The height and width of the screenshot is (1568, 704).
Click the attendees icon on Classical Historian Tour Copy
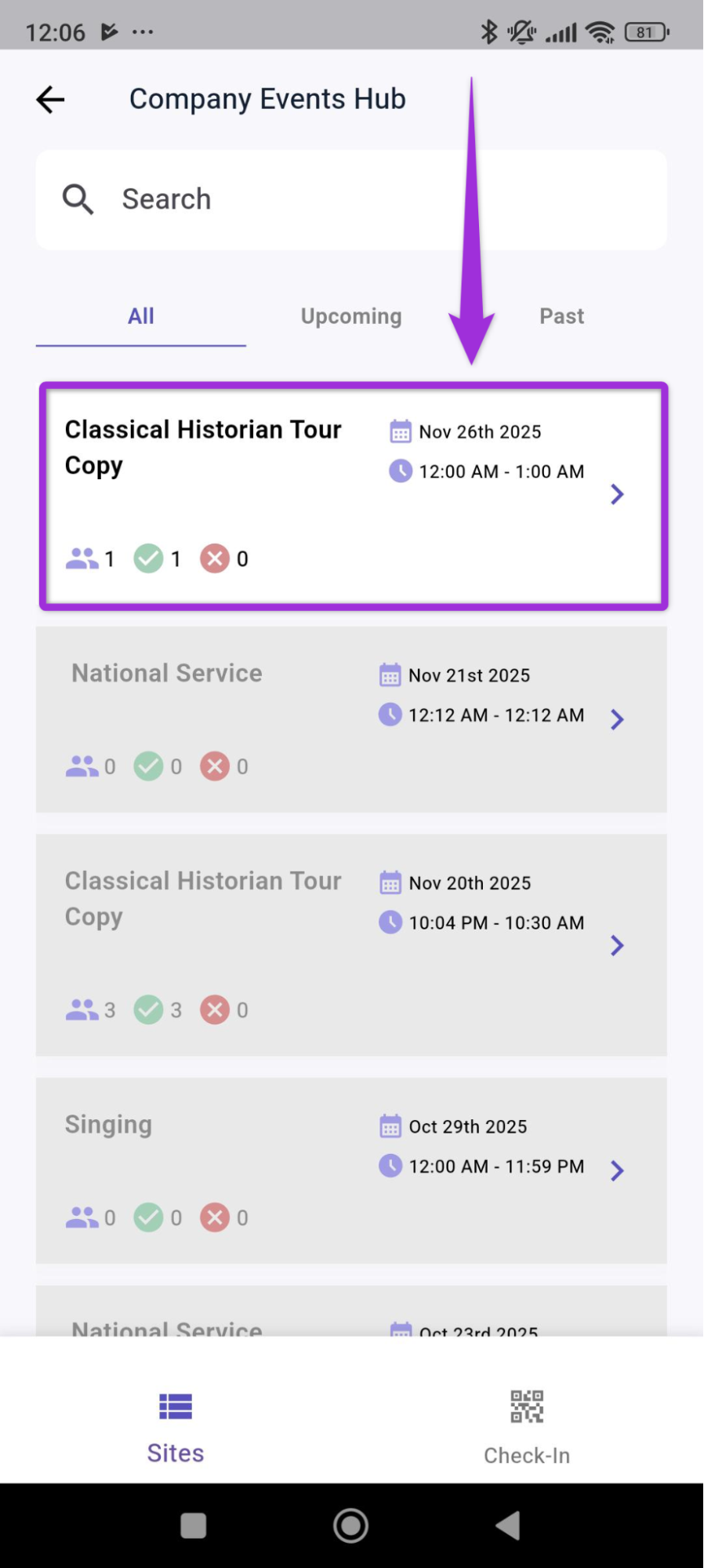pos(82,558)
